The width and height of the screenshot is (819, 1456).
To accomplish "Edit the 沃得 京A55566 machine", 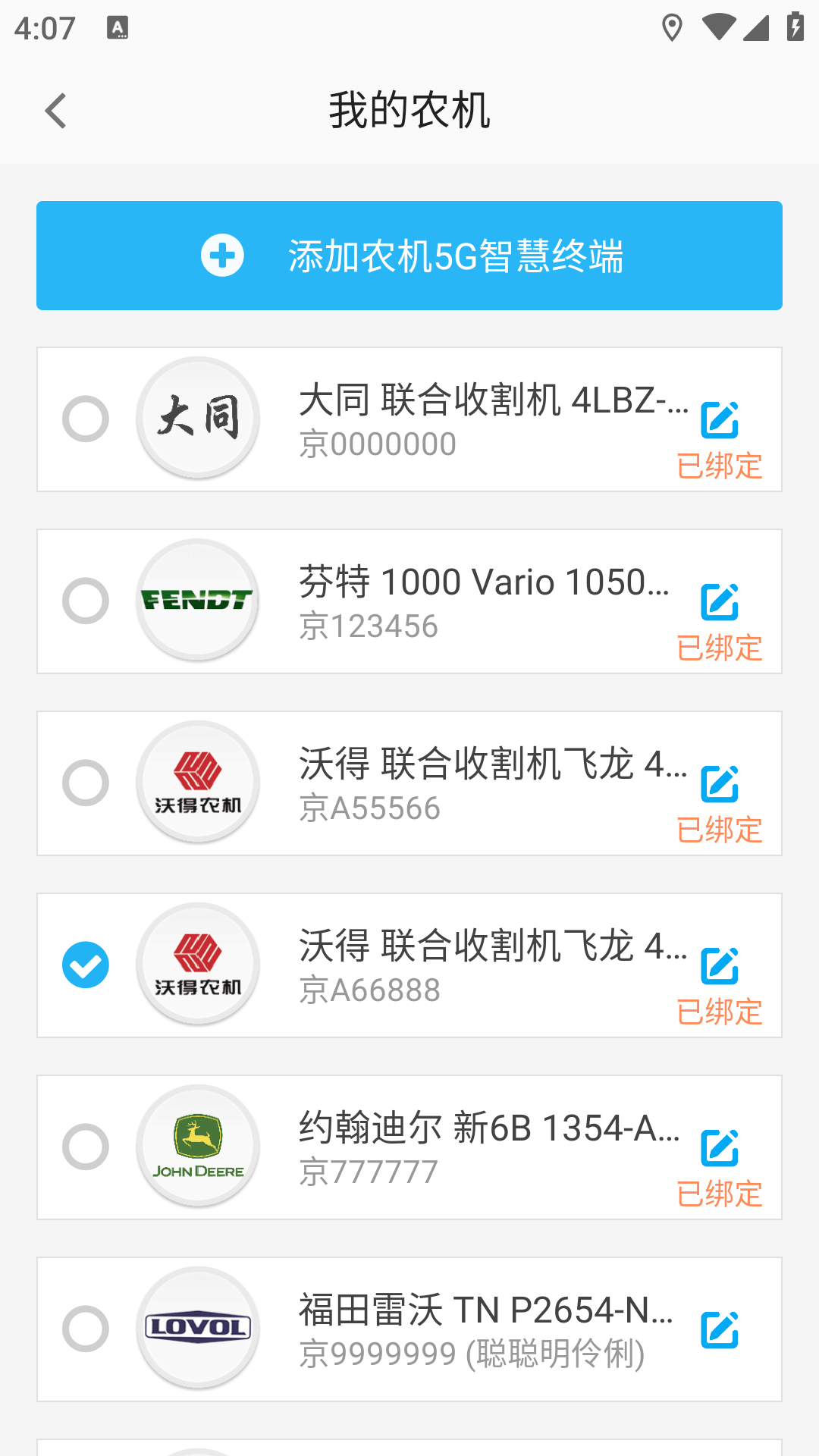I will (x=720, y=784).
